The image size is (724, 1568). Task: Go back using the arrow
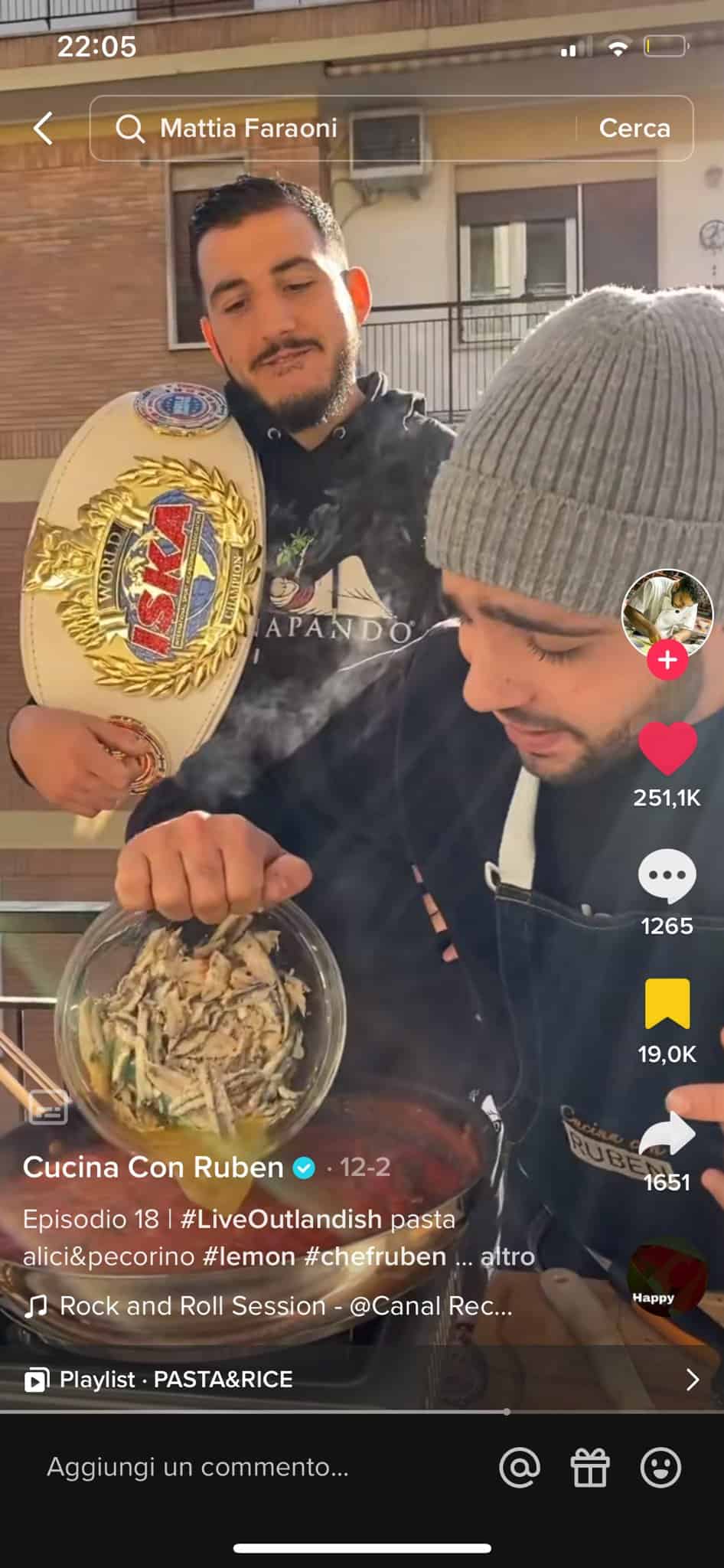click(44, 128)
